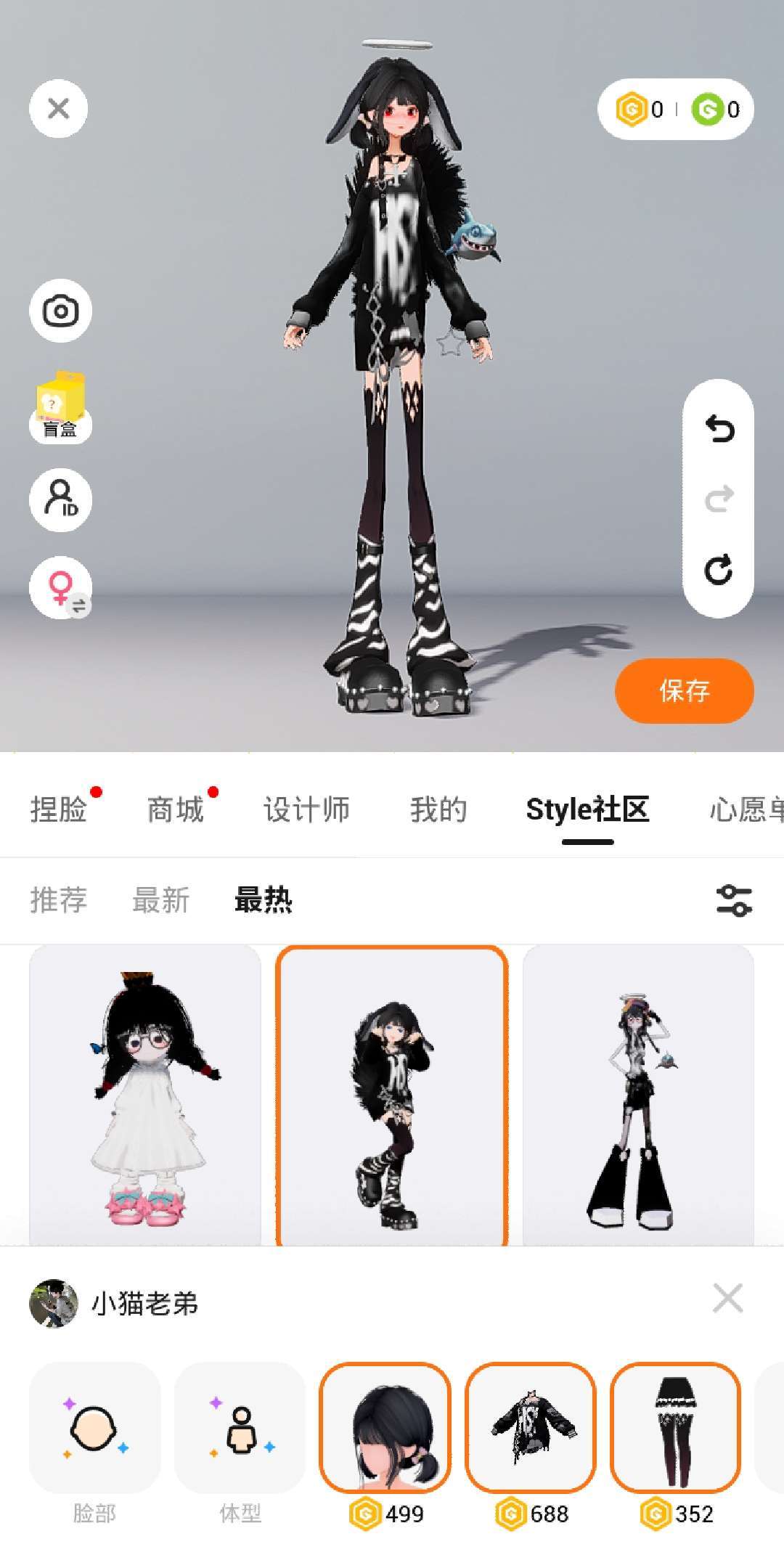This screenshot has width=784, height=1568.
Task: Switch to the 捏脸 tab
Action: coord(59,809)
